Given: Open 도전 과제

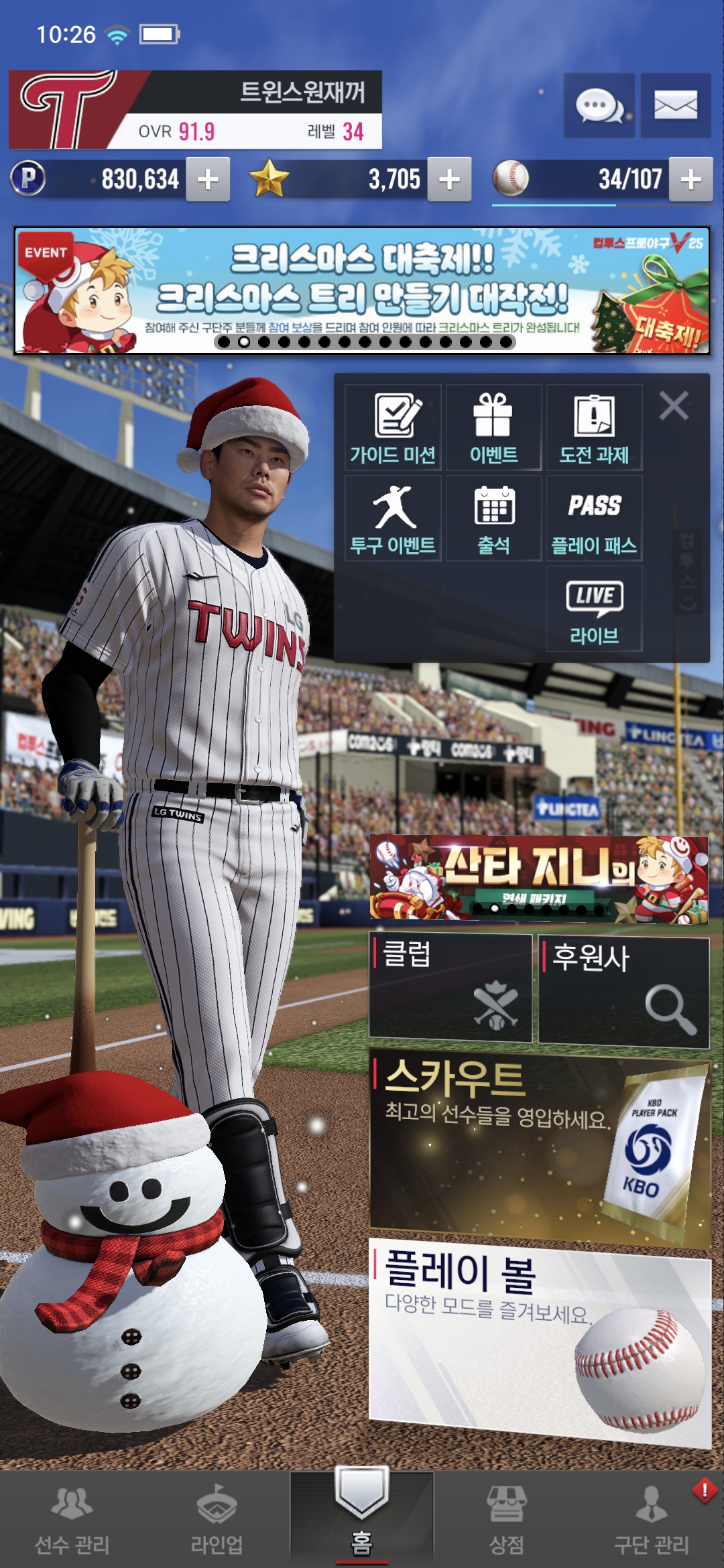Looking at the screenshot, I should click(x=594, y=428).
